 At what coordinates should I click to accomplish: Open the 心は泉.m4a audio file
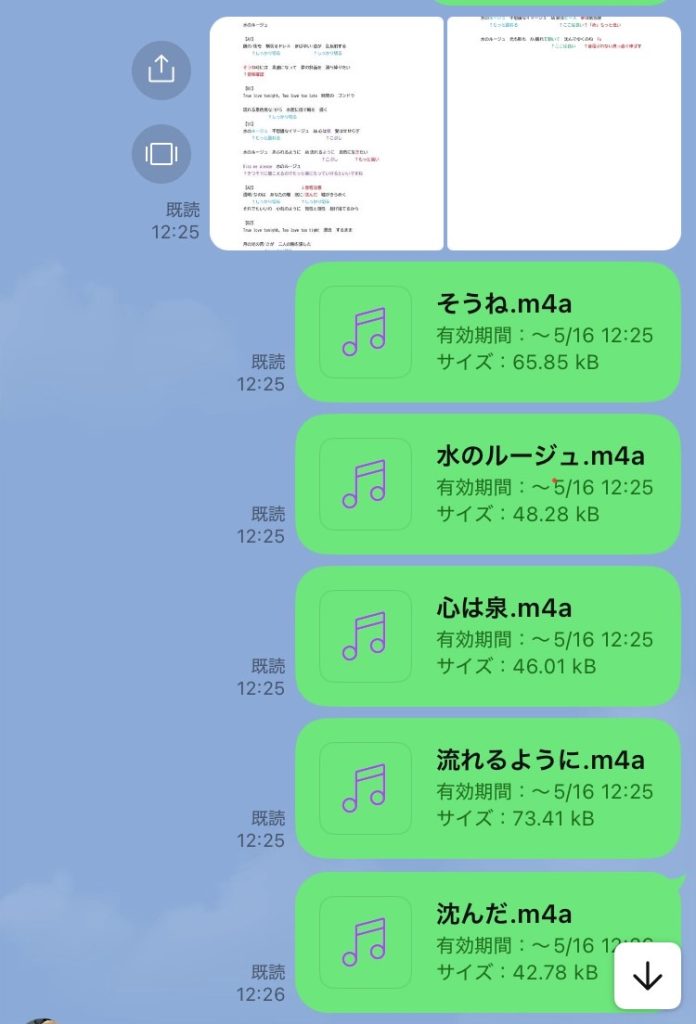488,637
